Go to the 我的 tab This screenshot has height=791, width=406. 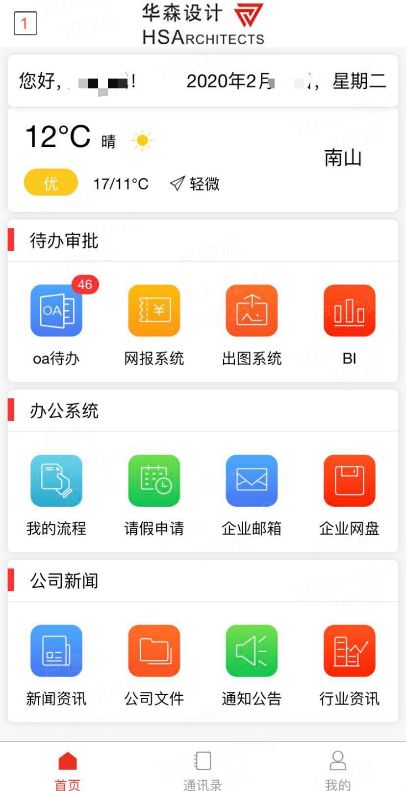pos(337,771)
